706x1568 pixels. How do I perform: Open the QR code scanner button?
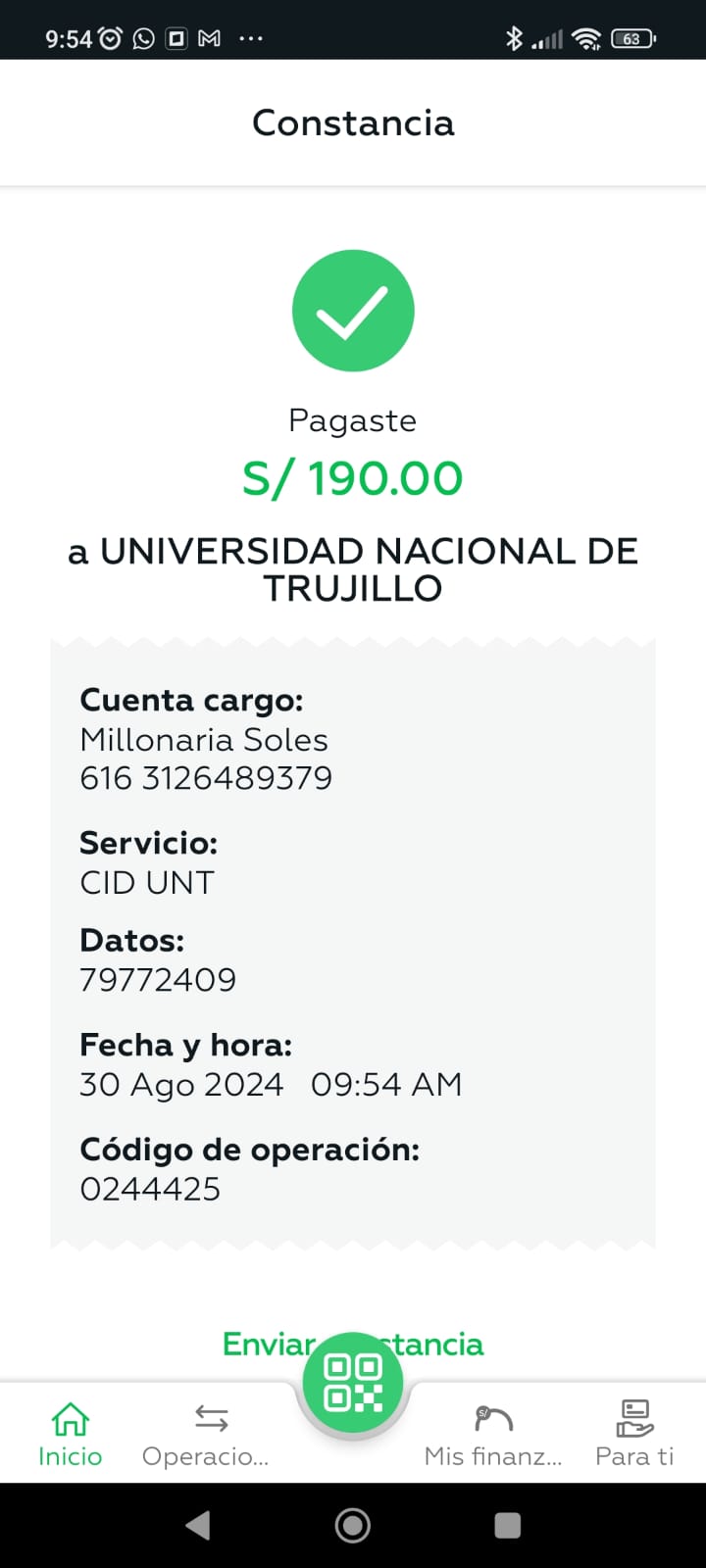[x=353, y=1383]
